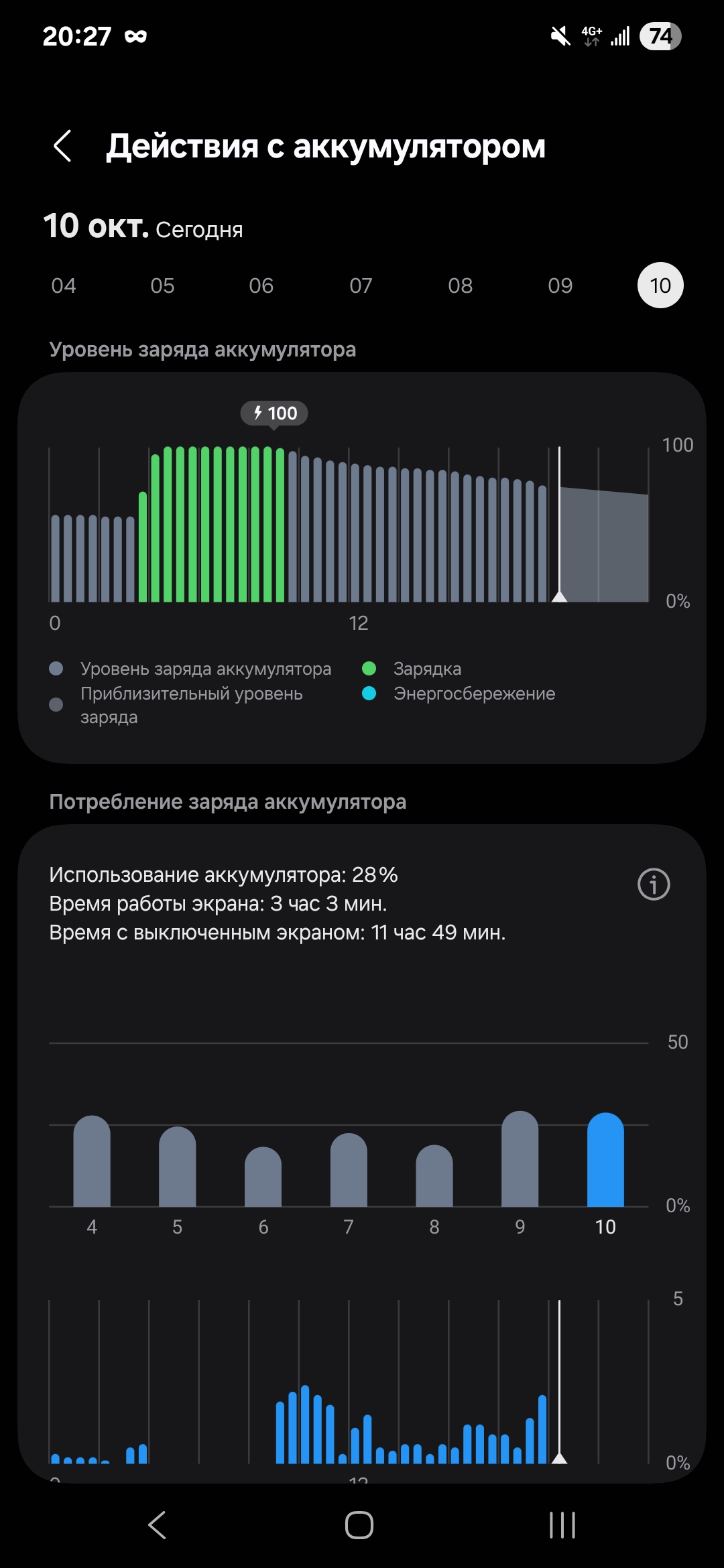Open recent apps from navigation bar
This screenshot has height=1568, width=724.
point(562,1525)
